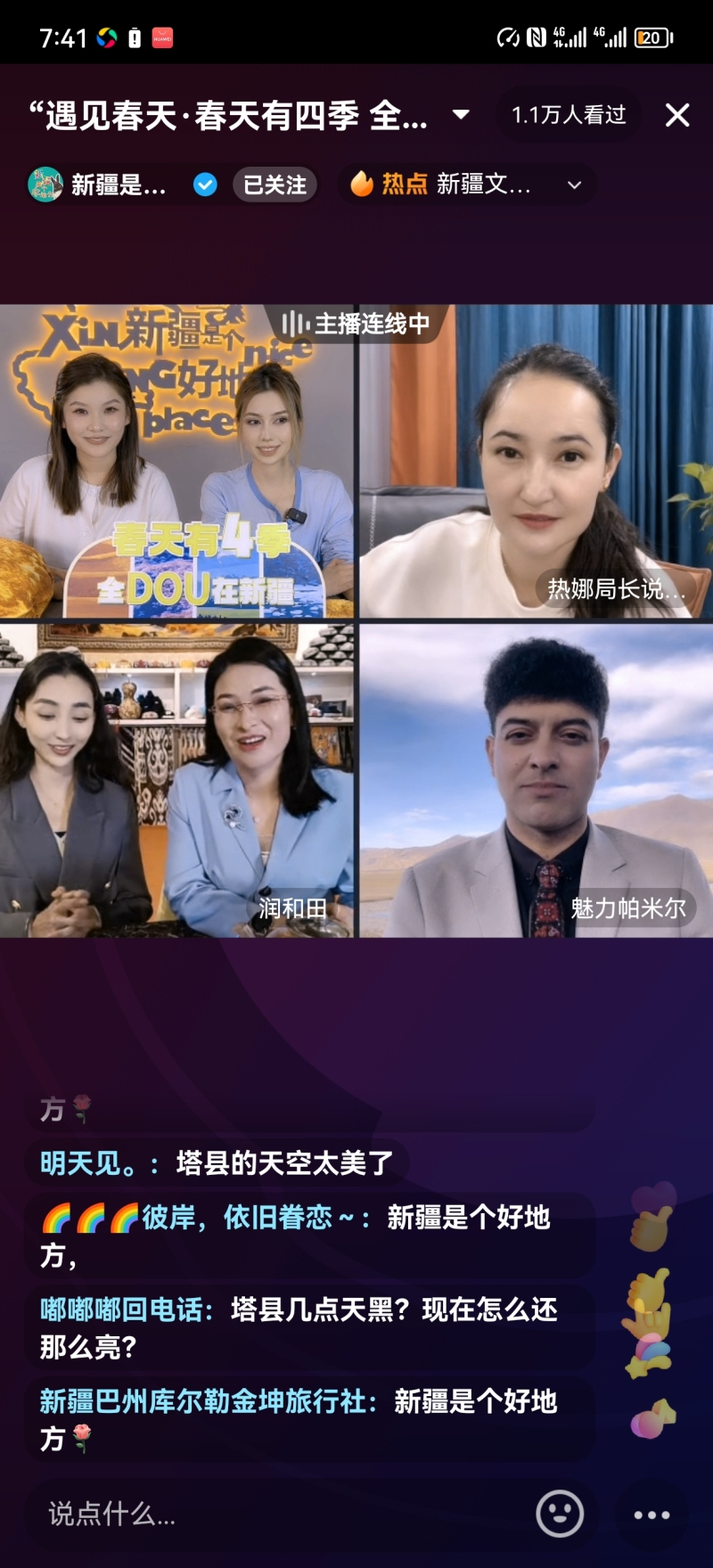This screenshot has width=713, height=1568.
Task: Open the 热娜局长说 guest video tile
Action: pos(536,461)
